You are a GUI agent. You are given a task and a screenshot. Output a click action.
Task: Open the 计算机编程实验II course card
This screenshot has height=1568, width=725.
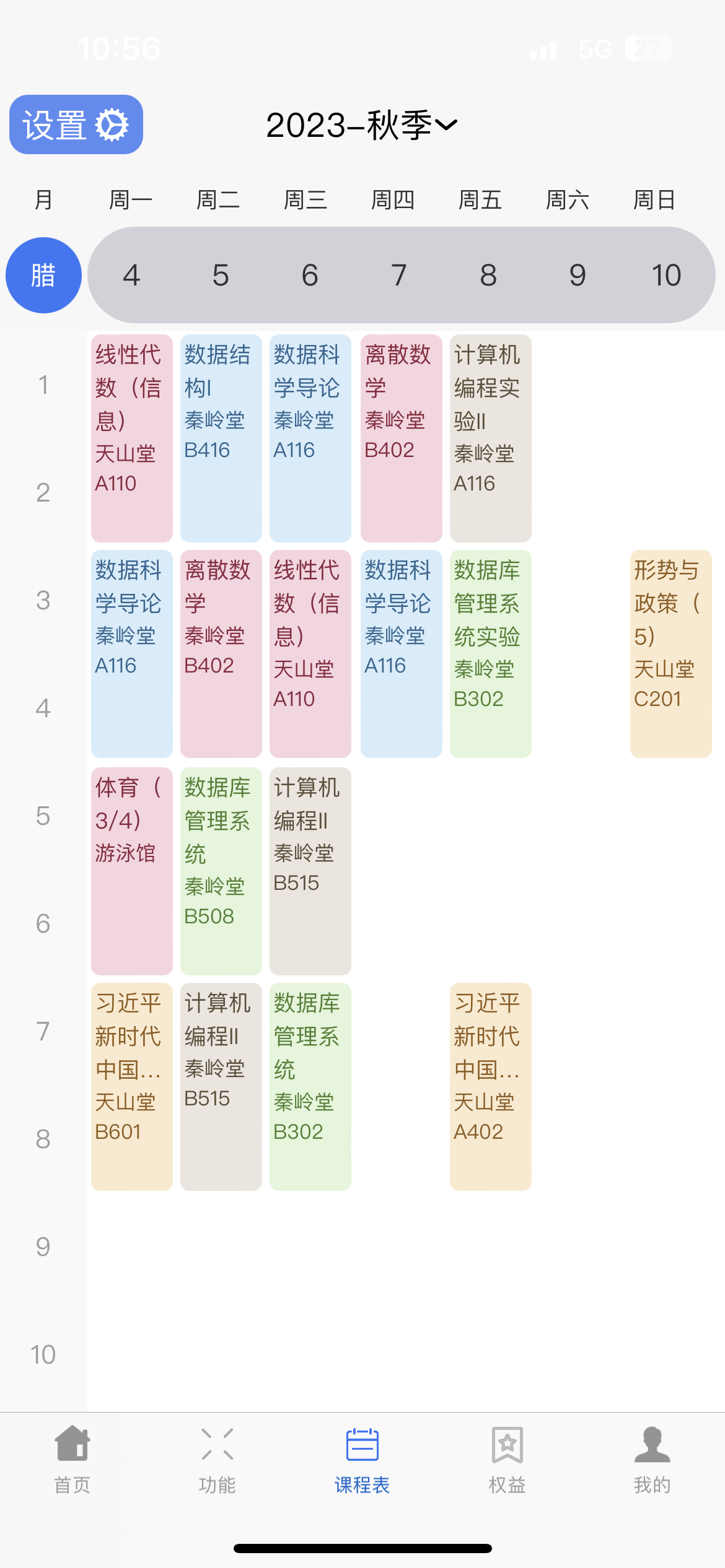click(490, 438)
